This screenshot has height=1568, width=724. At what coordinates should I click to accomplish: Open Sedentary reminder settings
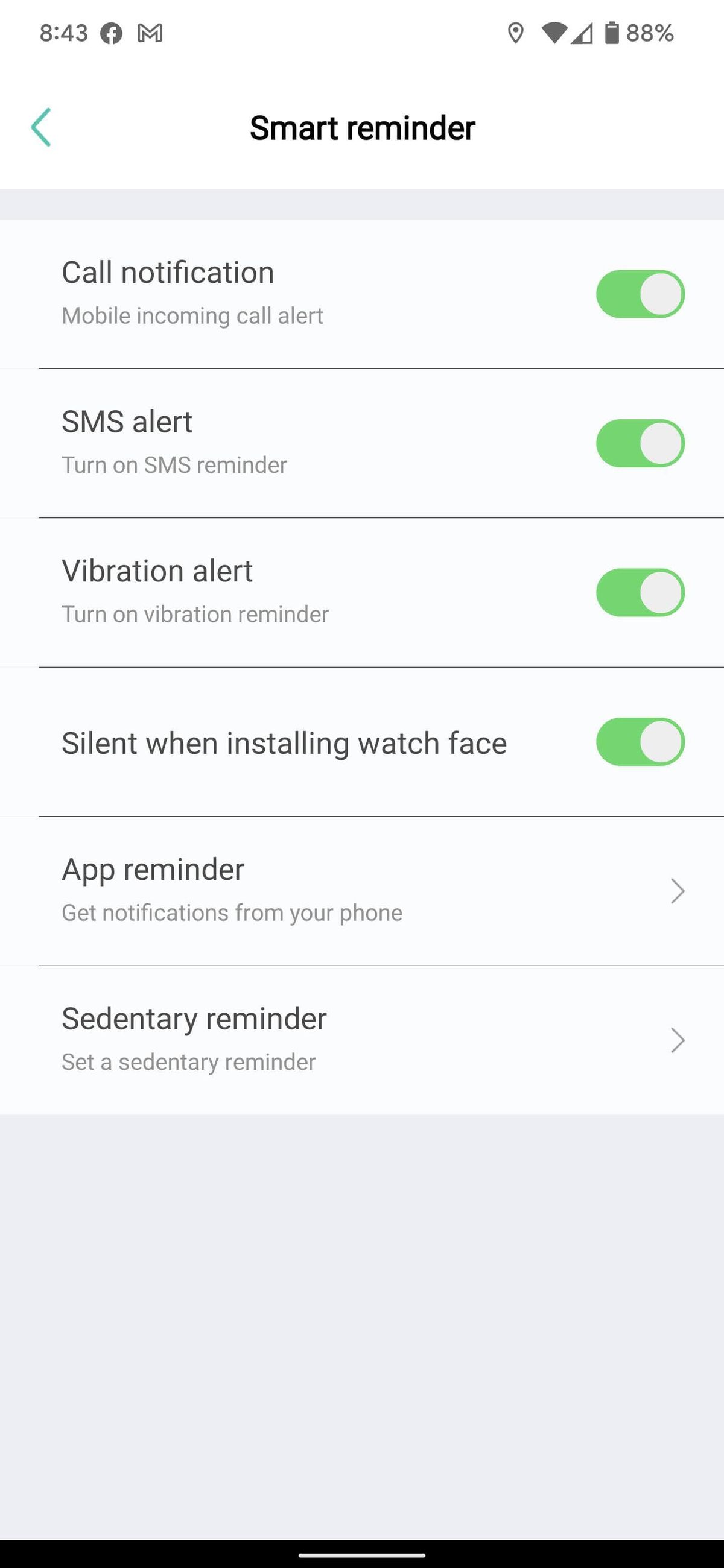click(361, 1040)
